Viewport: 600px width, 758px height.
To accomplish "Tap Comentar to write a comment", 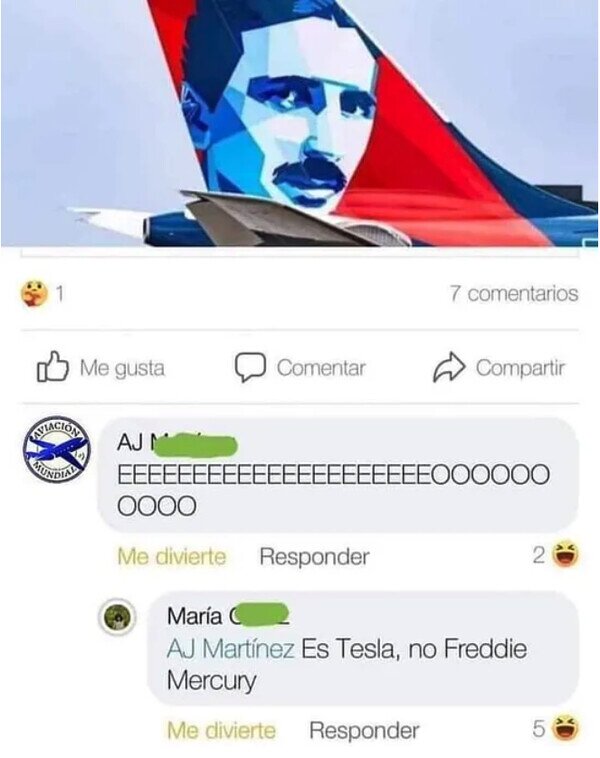I will click(x=300, y=368).
